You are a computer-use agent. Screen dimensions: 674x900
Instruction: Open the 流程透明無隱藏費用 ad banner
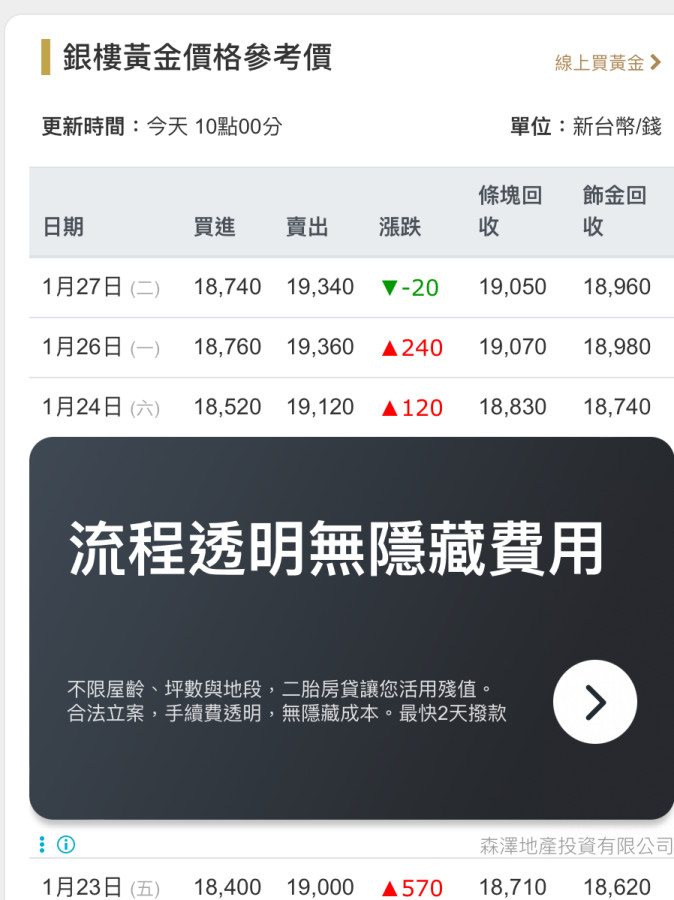click(x=336, y=550)
